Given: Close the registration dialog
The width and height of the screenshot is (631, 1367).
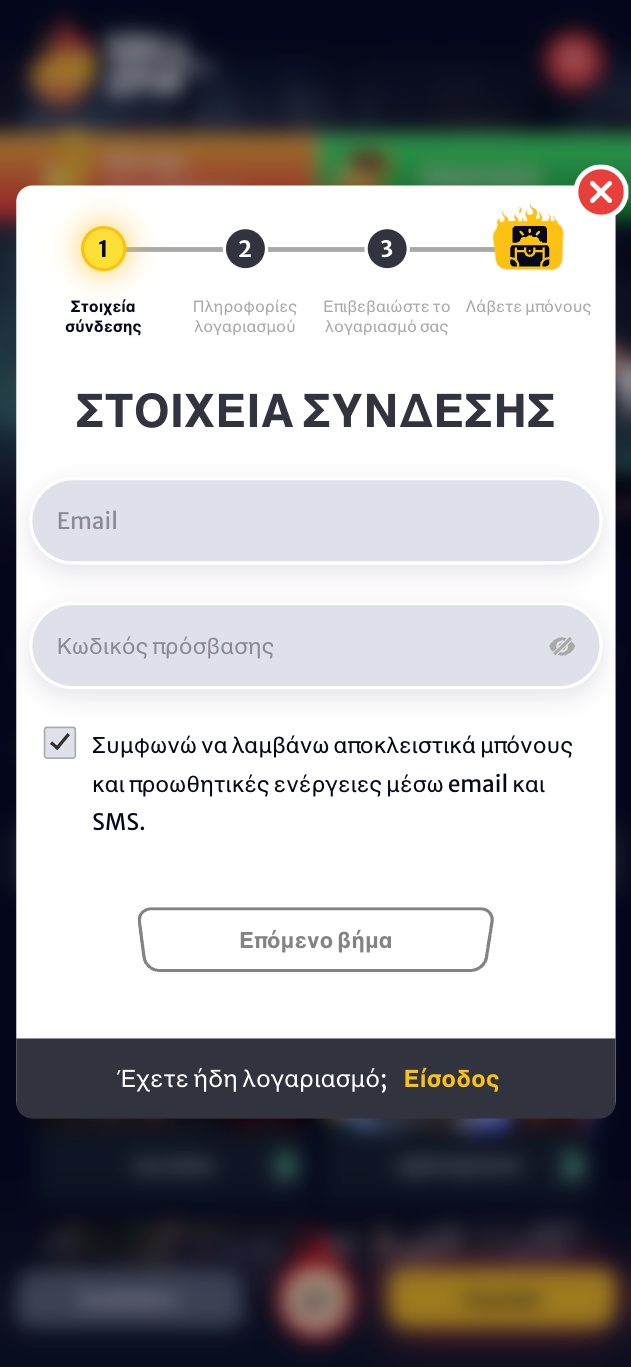Looking at the screenshot, I should tap(601, 192).
